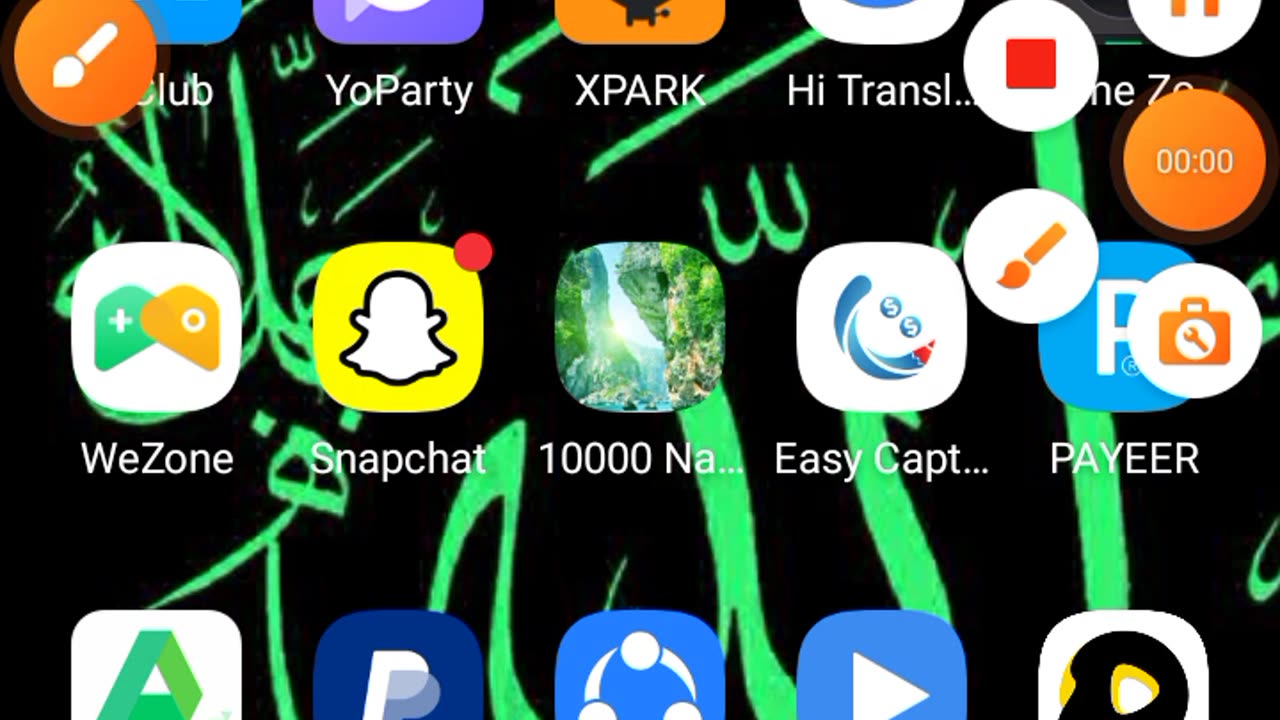
Task: Open the Easy Capt... app
Action: pos(882,327)
